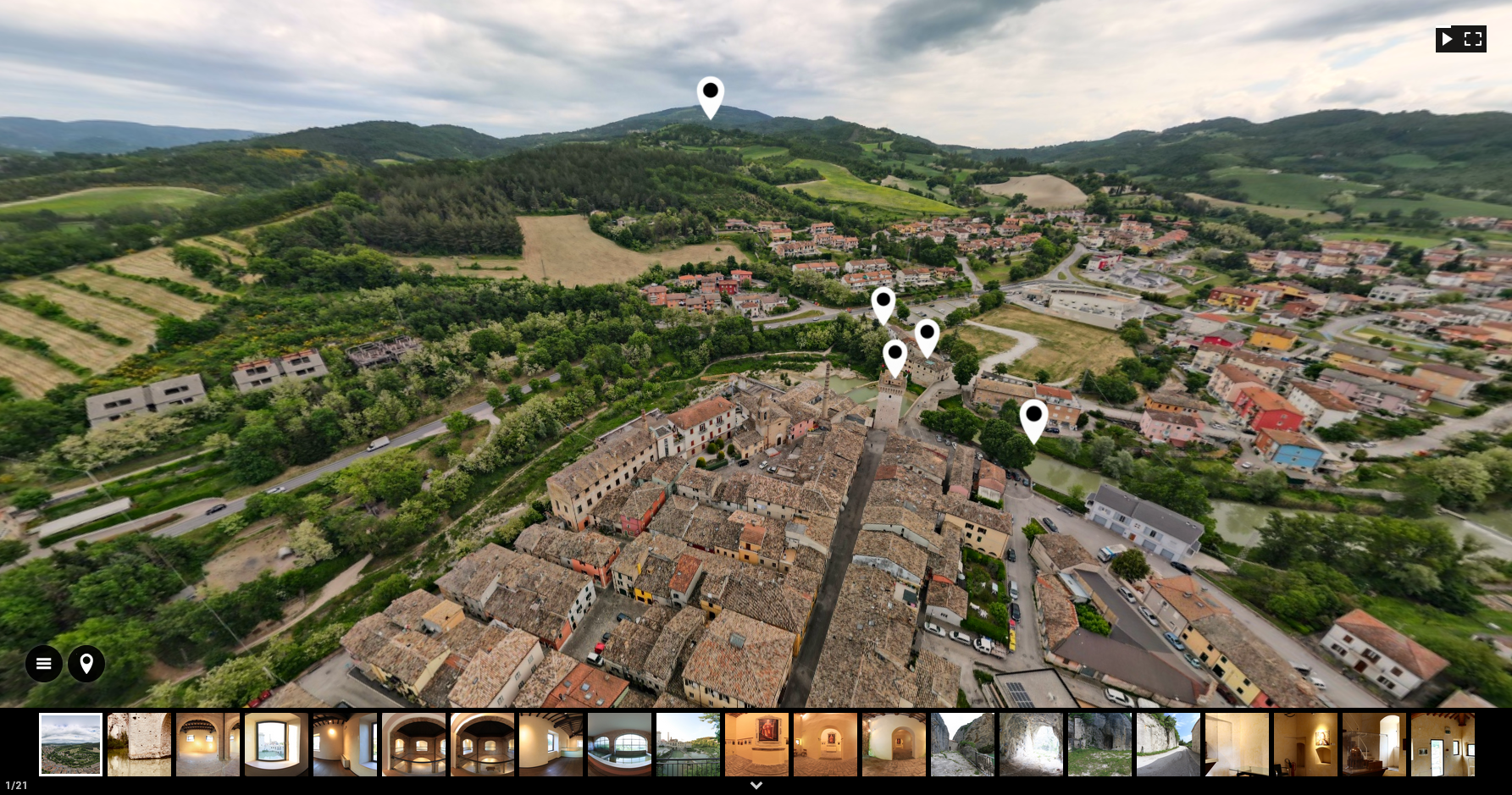
Task: Open the rocky gorge path with fence thumbnail
Action: [962, 744]
